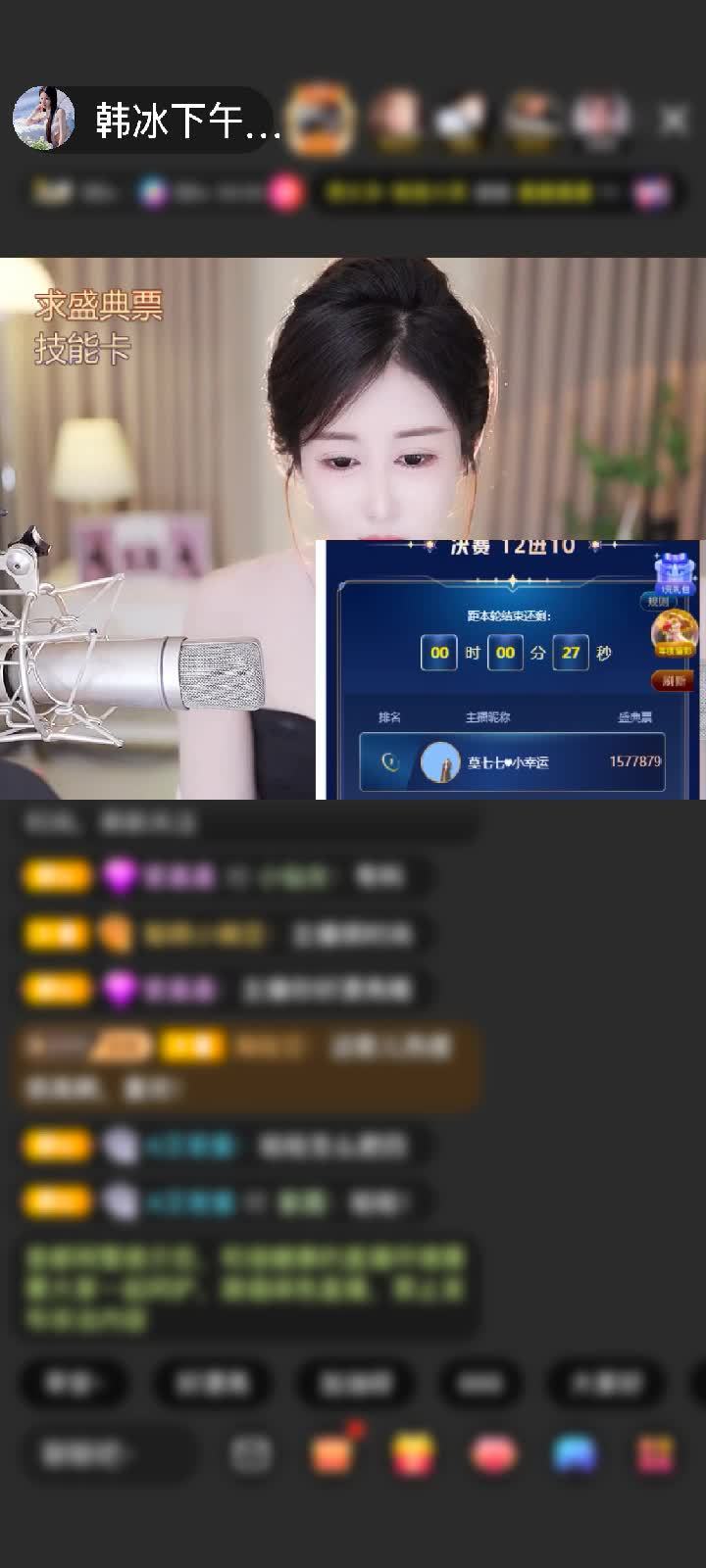Close the live stream room
The height and width of the screenshot is (1568, 706).
pos(674,120)
